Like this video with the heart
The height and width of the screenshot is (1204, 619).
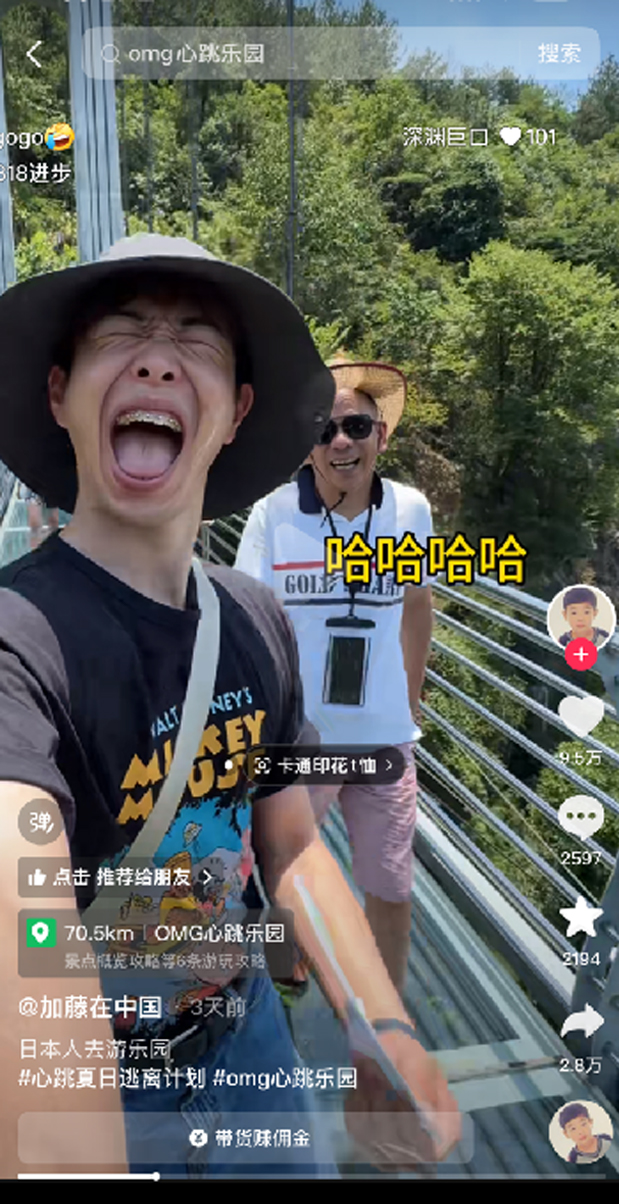click(580, 716)
